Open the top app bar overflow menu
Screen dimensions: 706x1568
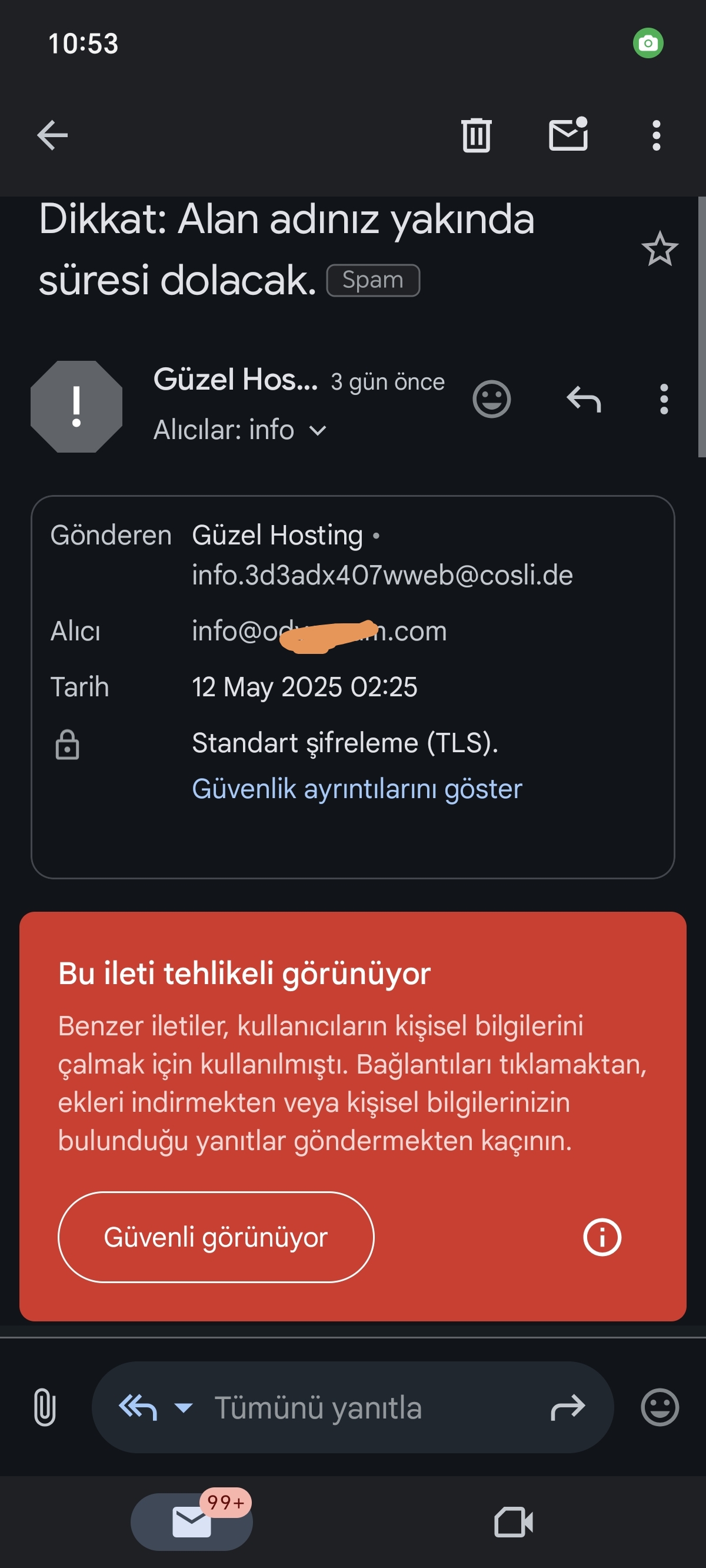point(656,135)
